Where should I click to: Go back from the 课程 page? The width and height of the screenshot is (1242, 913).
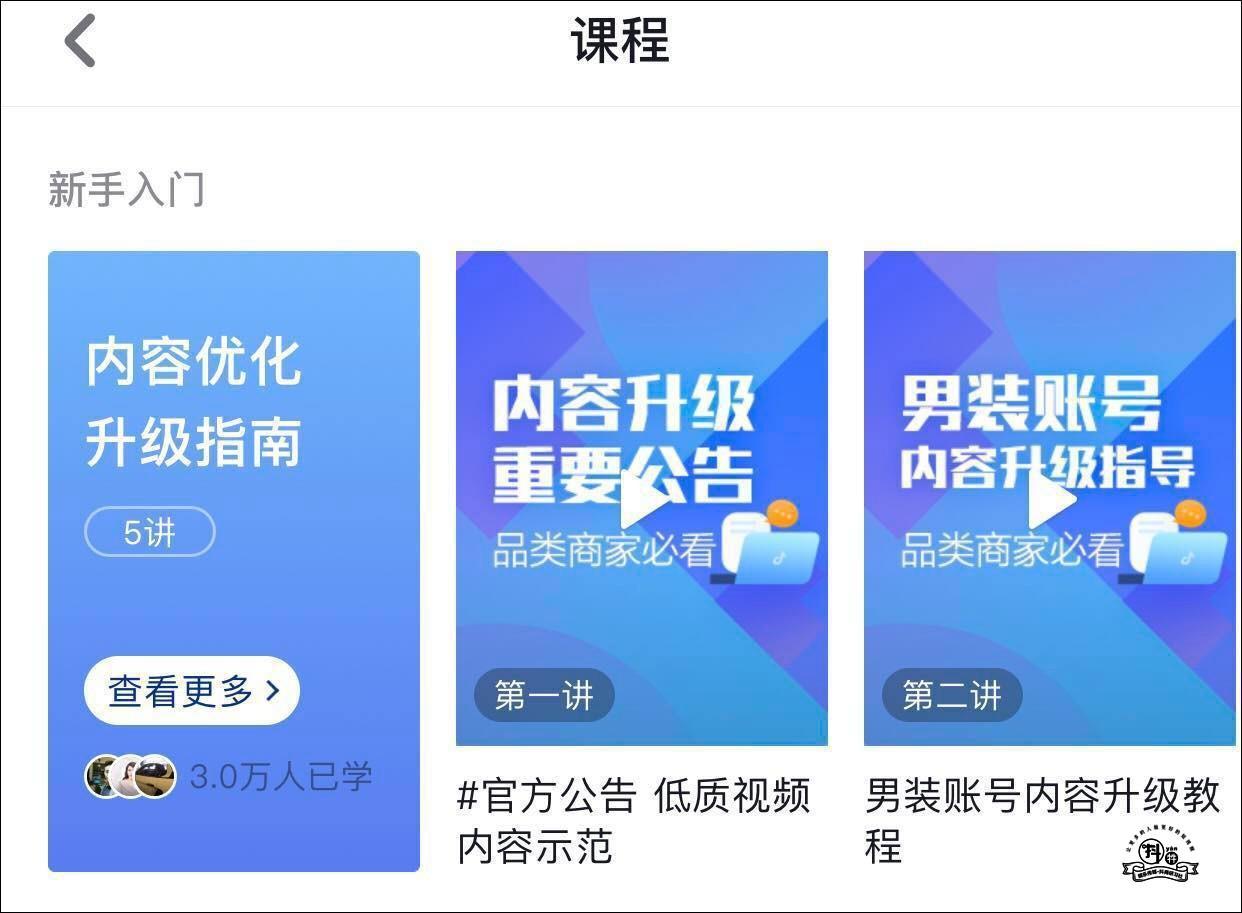coord(80,41)
